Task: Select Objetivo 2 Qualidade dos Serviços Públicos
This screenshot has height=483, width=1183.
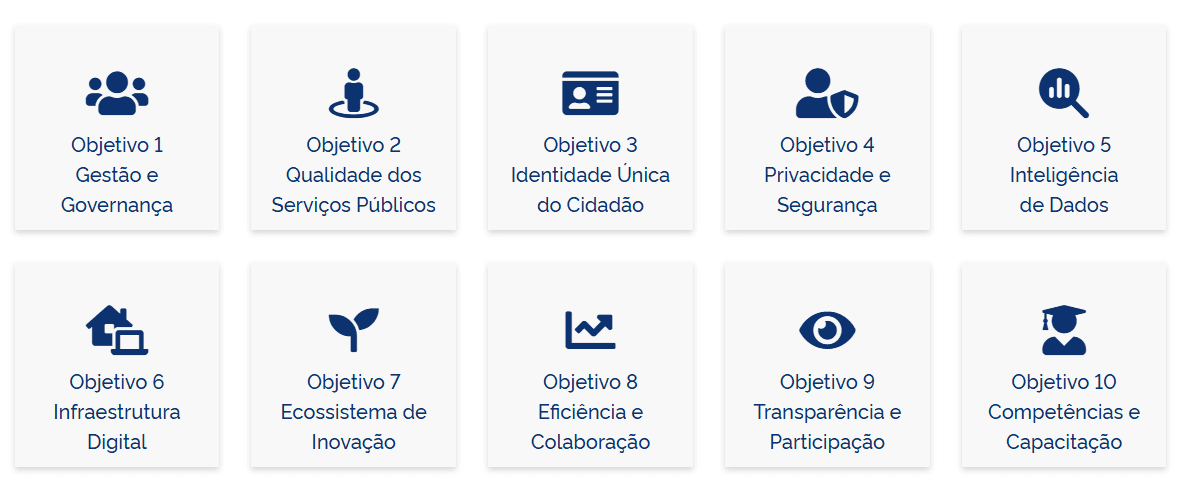Action: tap(353, 128)
